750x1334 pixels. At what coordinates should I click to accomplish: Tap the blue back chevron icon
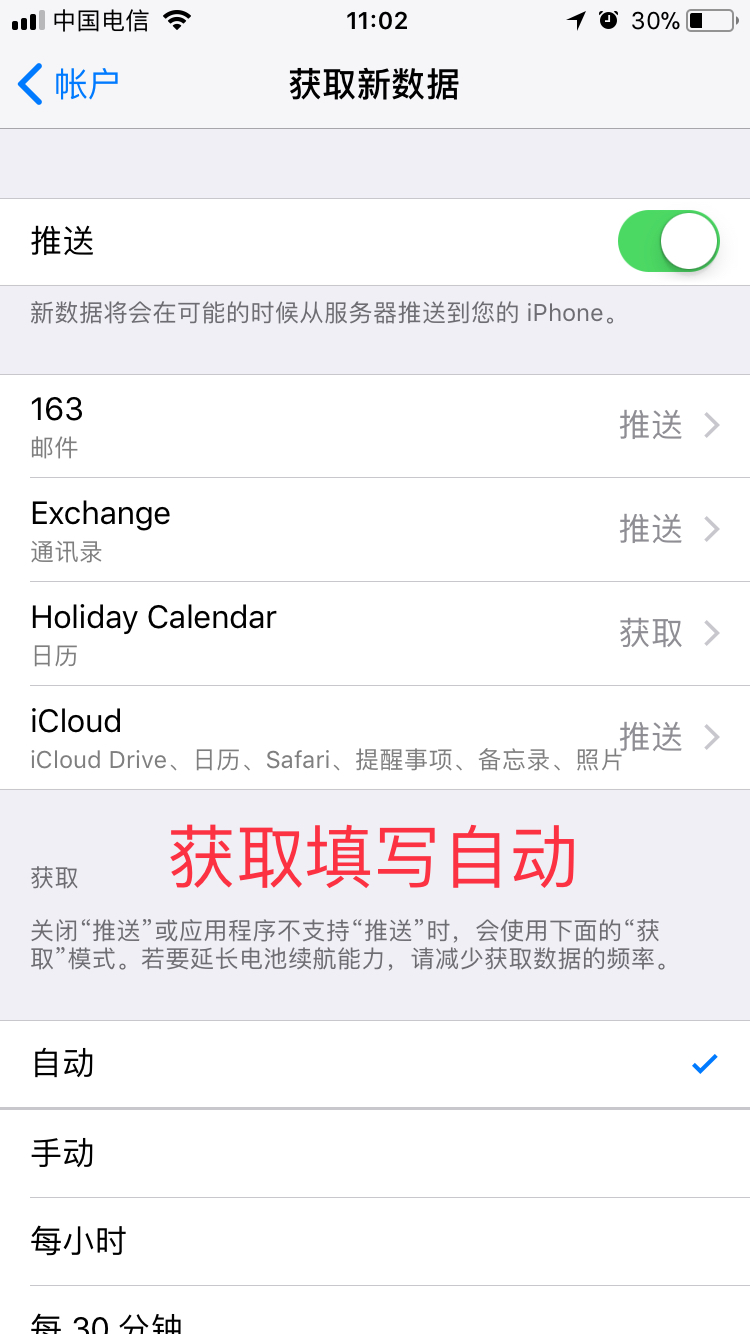pos(28,84)
